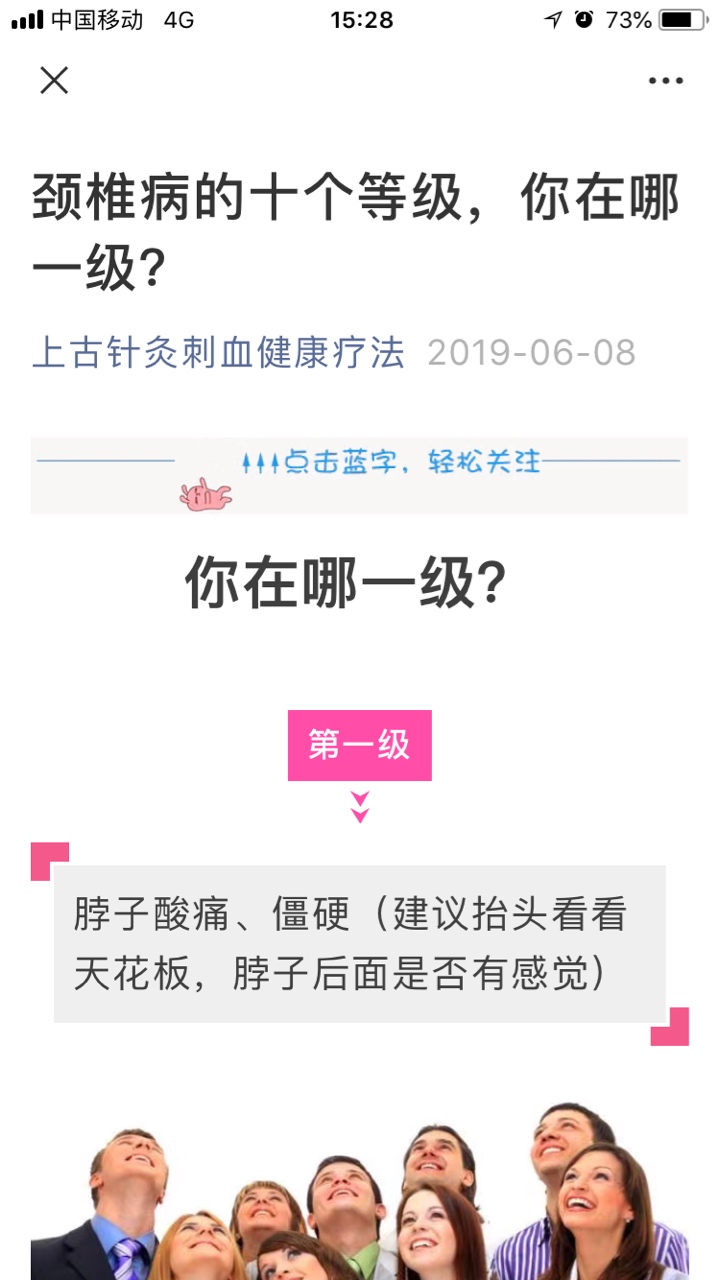Close the article page

[x=54, y=80]
